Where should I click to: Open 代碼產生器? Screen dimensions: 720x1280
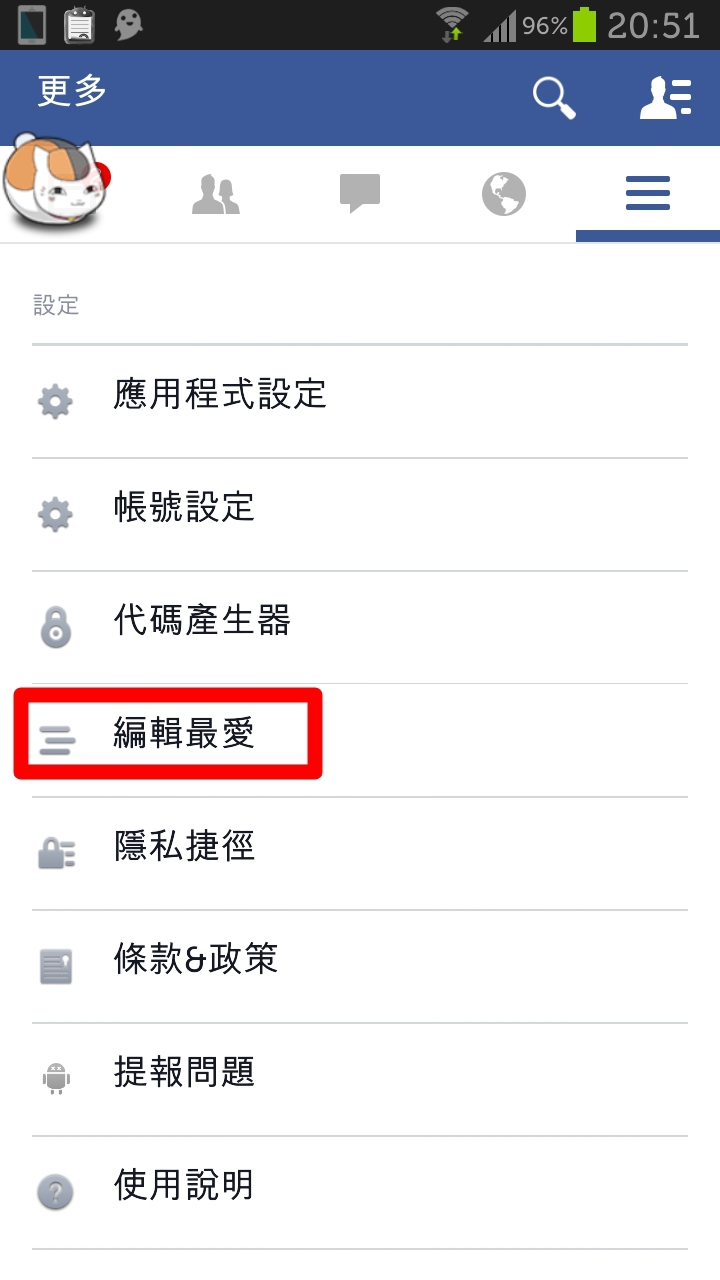(x=360, y=628)
